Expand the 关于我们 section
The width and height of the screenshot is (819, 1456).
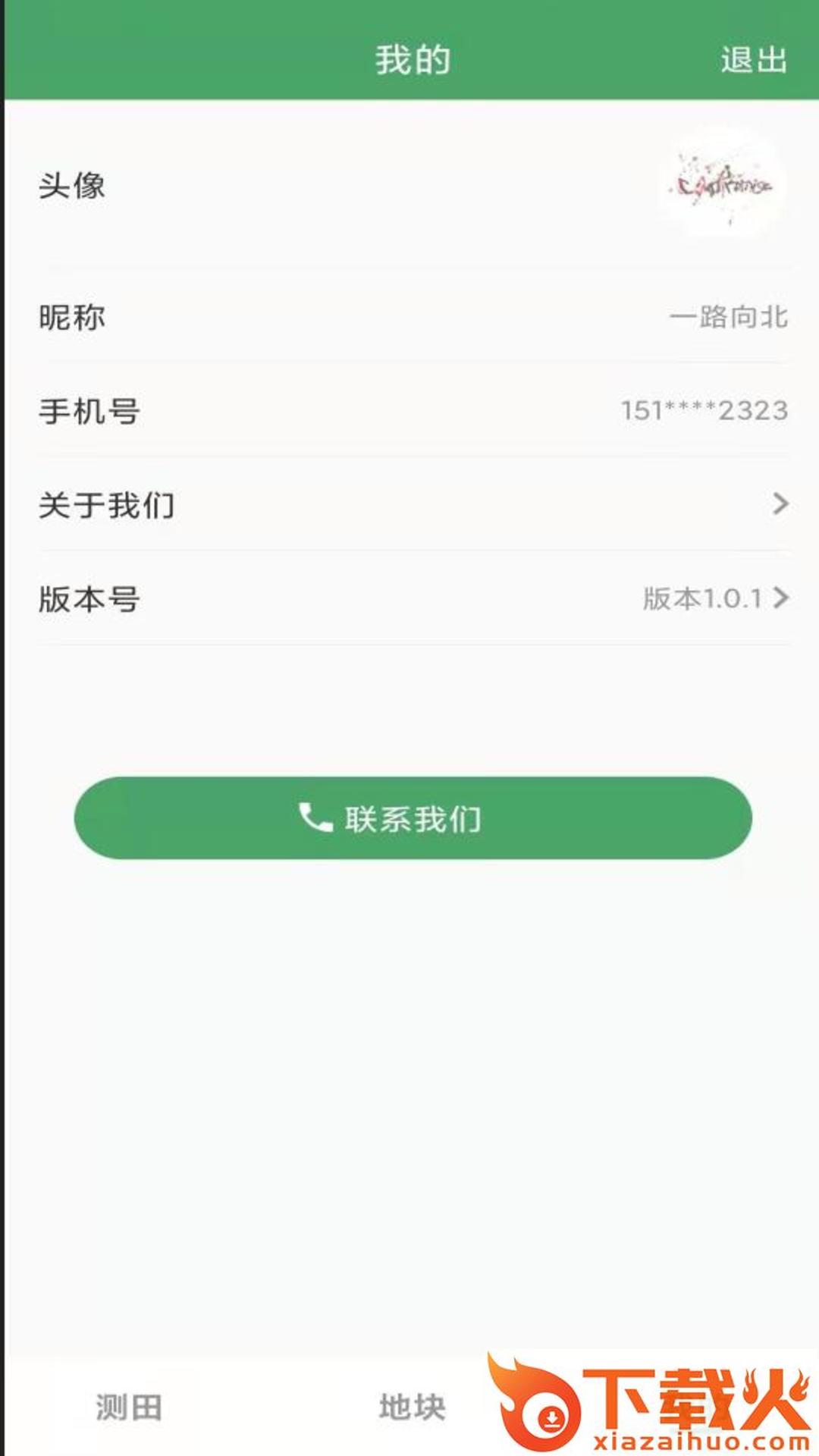409,506
